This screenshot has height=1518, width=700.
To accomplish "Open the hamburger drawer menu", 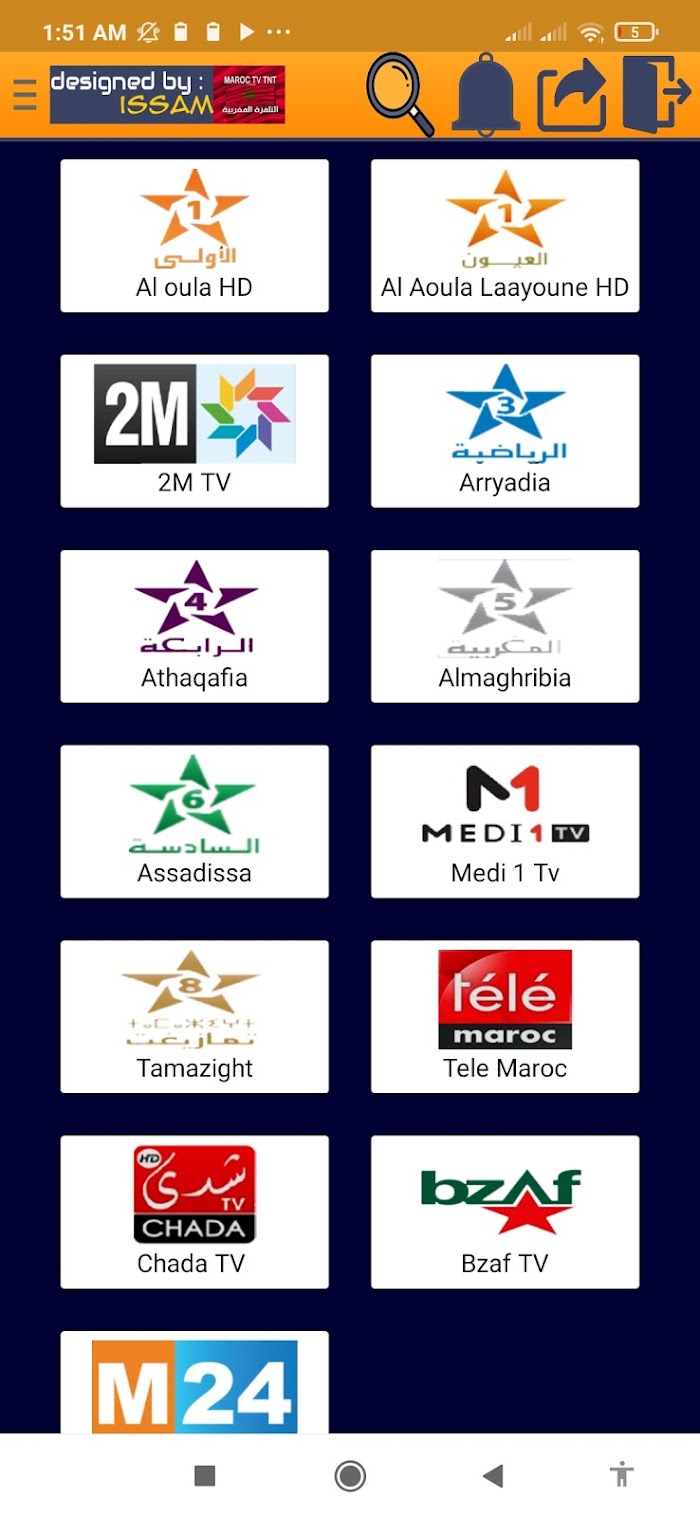I will 25,95.
